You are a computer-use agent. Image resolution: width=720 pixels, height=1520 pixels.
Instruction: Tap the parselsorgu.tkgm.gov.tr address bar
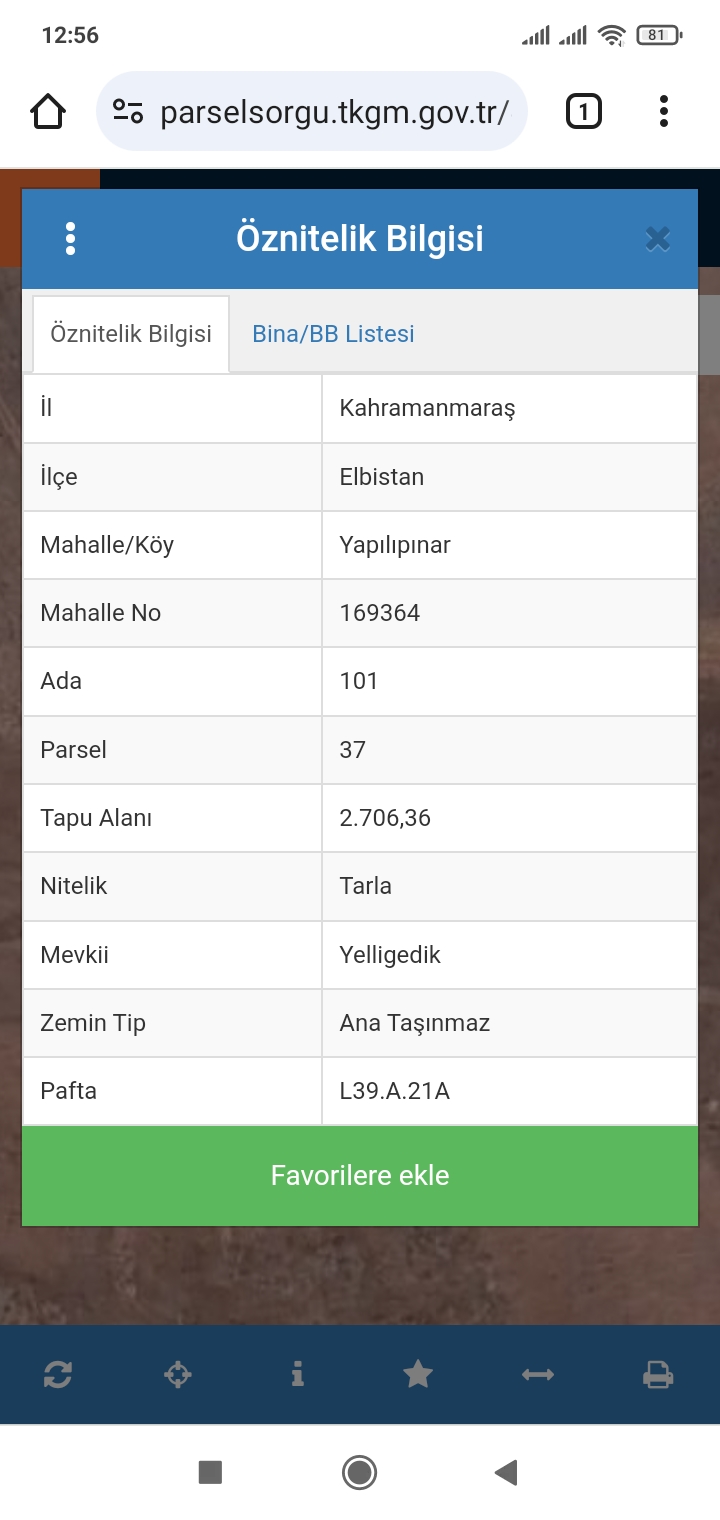pyautogui.click(x=312, y=111)
